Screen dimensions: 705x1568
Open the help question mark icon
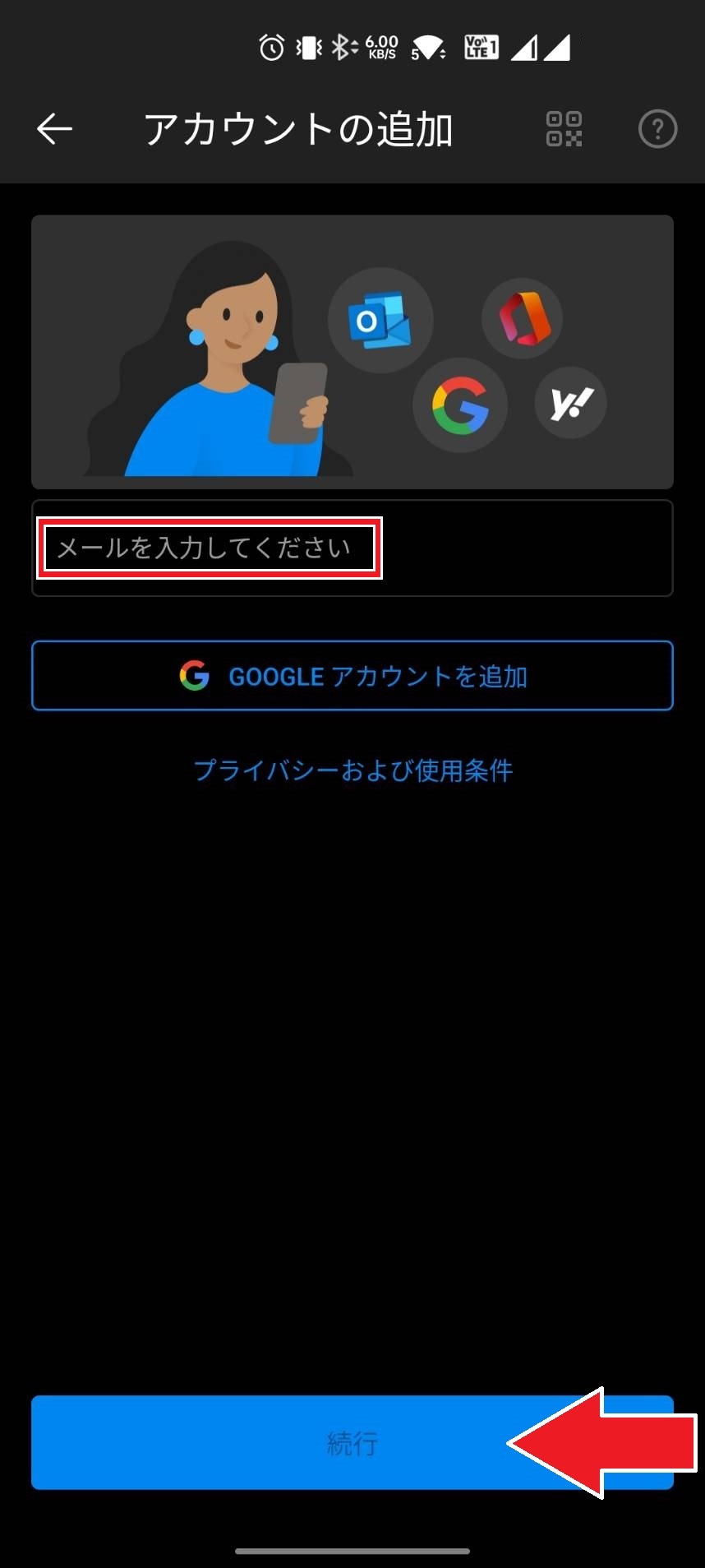pyautogui.click(x=657, y=129)
